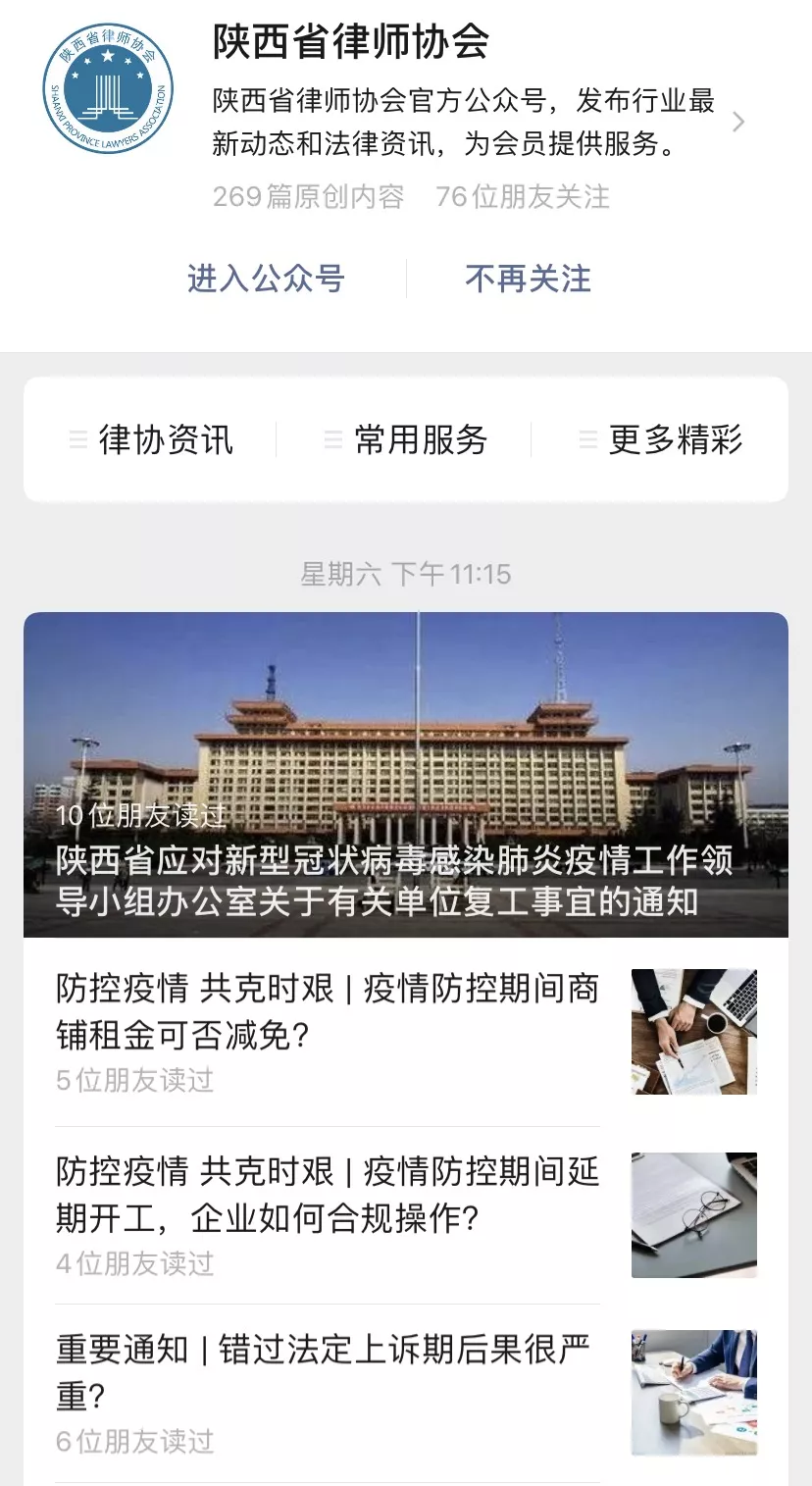Open the 陕西省律师协会 account profile chevron
The height and width of the screenshot is (1486, 812).
tap(738, 123)
